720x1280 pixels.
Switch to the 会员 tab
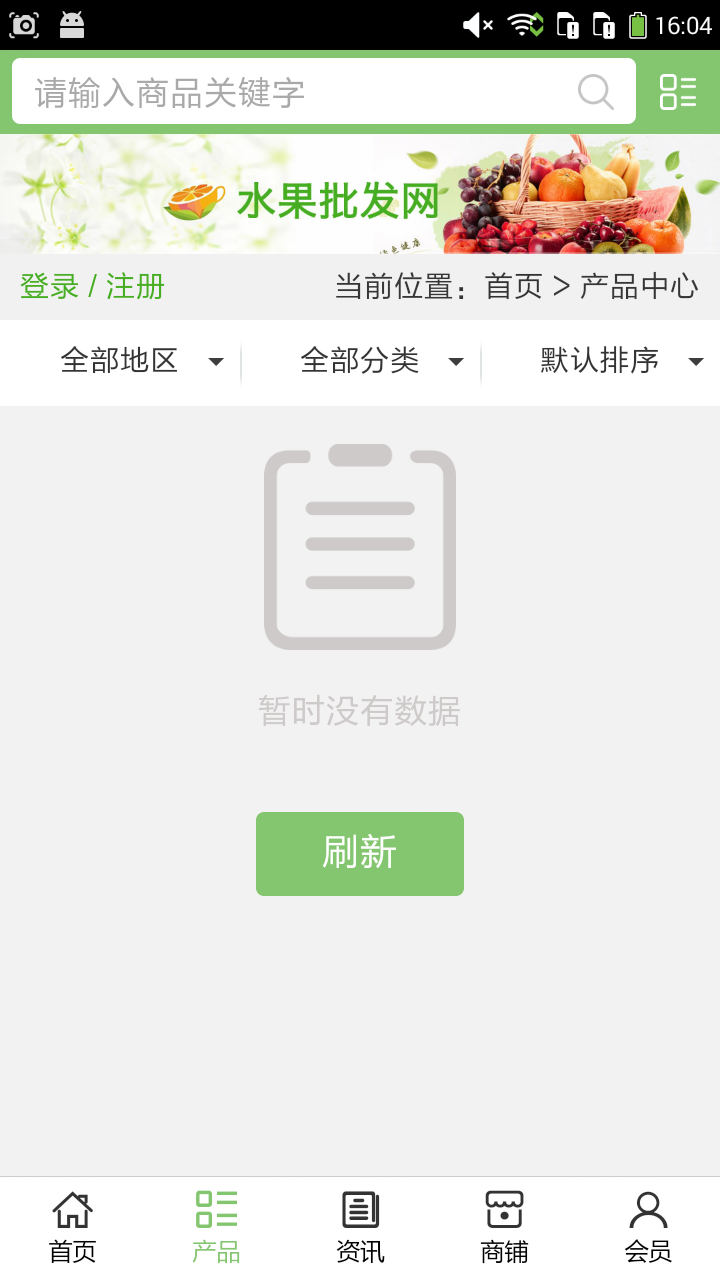coord(648,1227)
